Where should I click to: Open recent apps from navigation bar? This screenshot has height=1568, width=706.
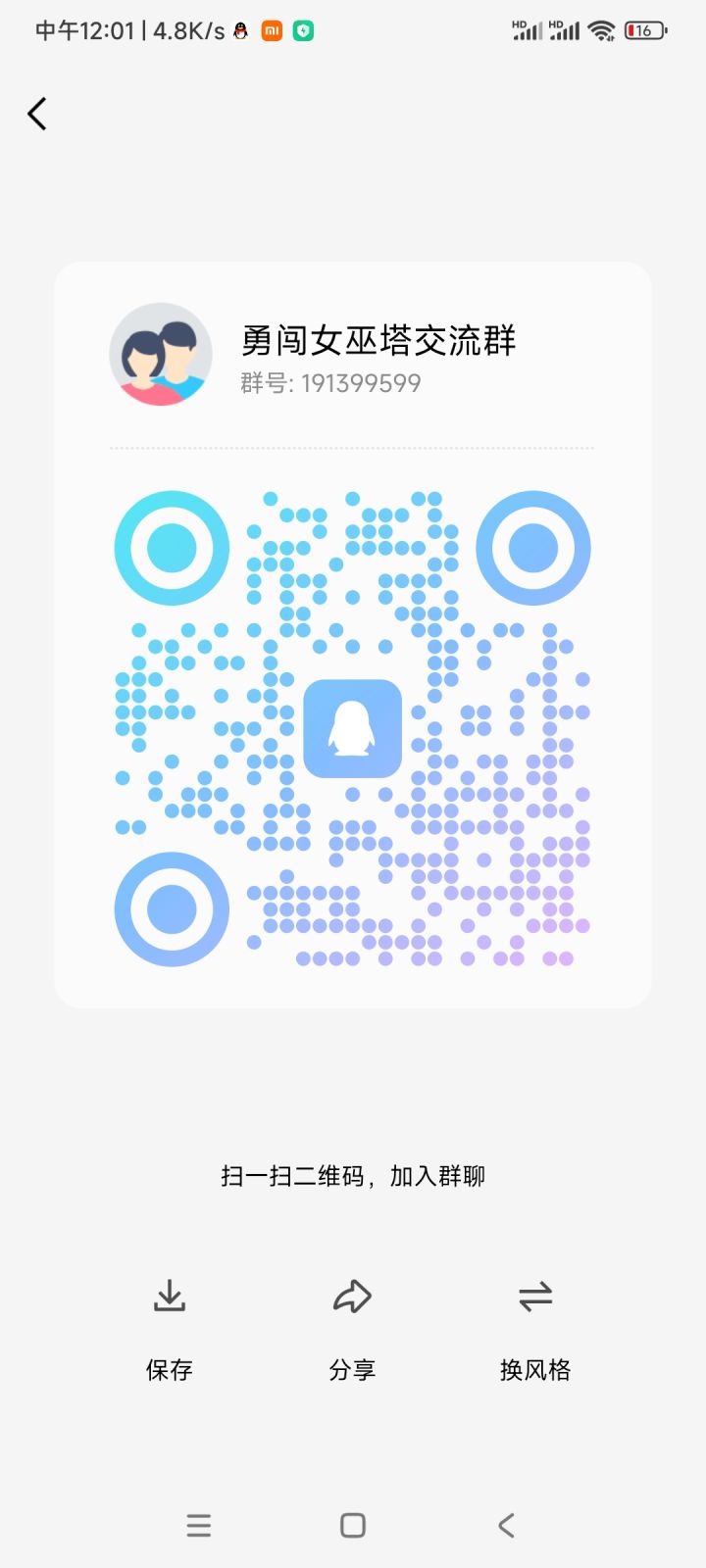pos(199,1525)
